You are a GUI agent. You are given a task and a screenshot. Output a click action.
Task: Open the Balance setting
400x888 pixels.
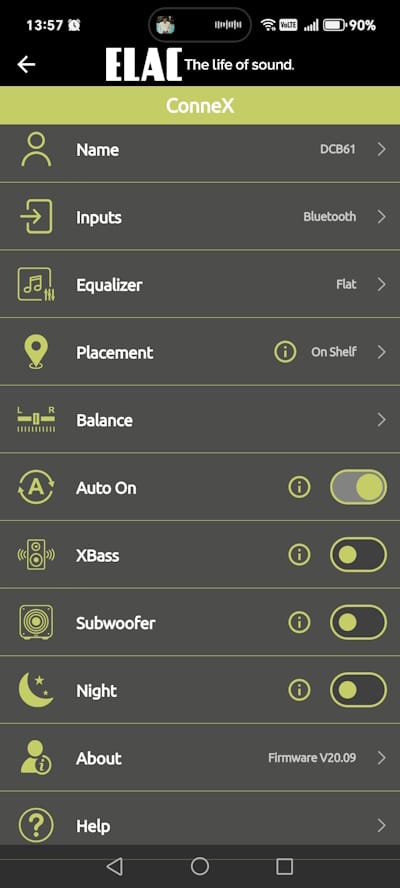(200, 419)
